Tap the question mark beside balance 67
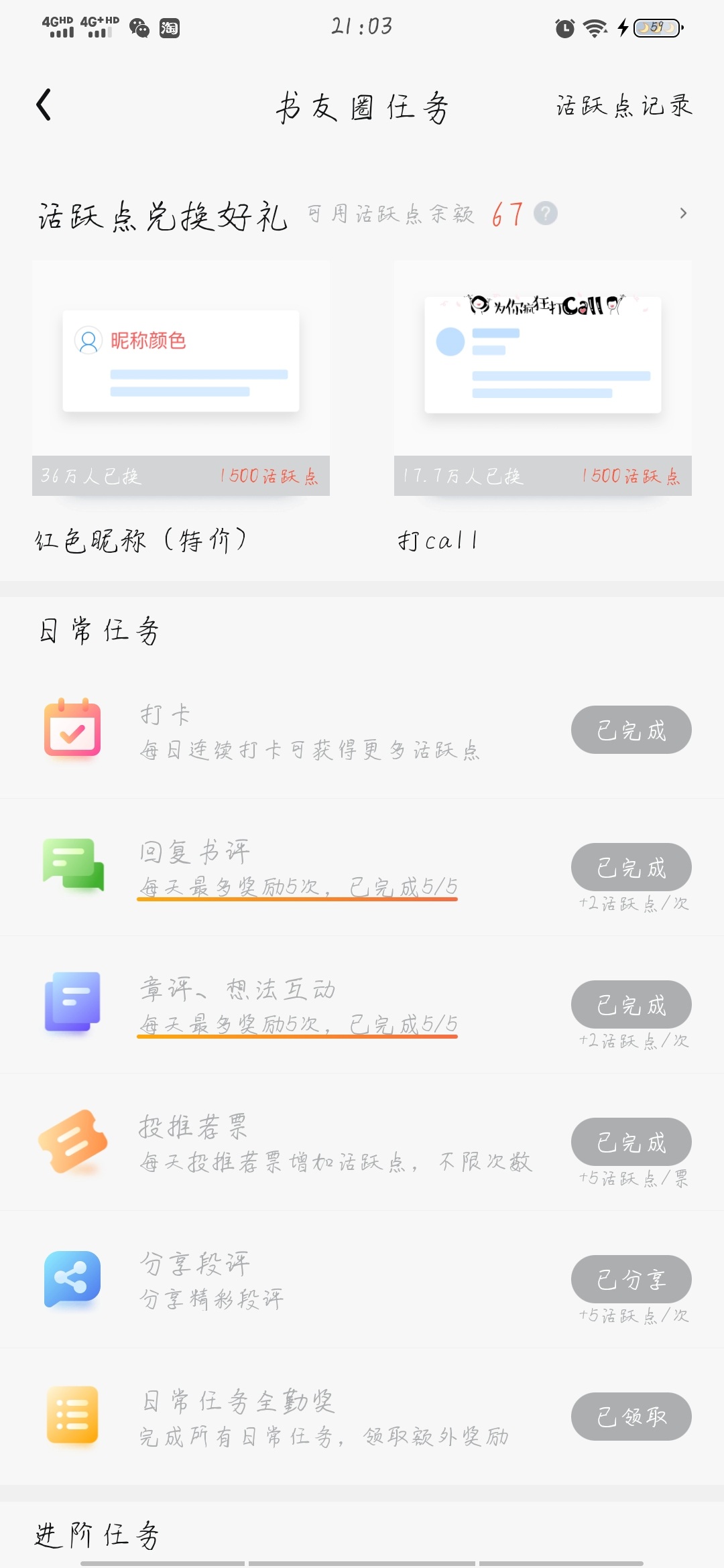Screen dimensions: 724x1568 tap(546, 214)
